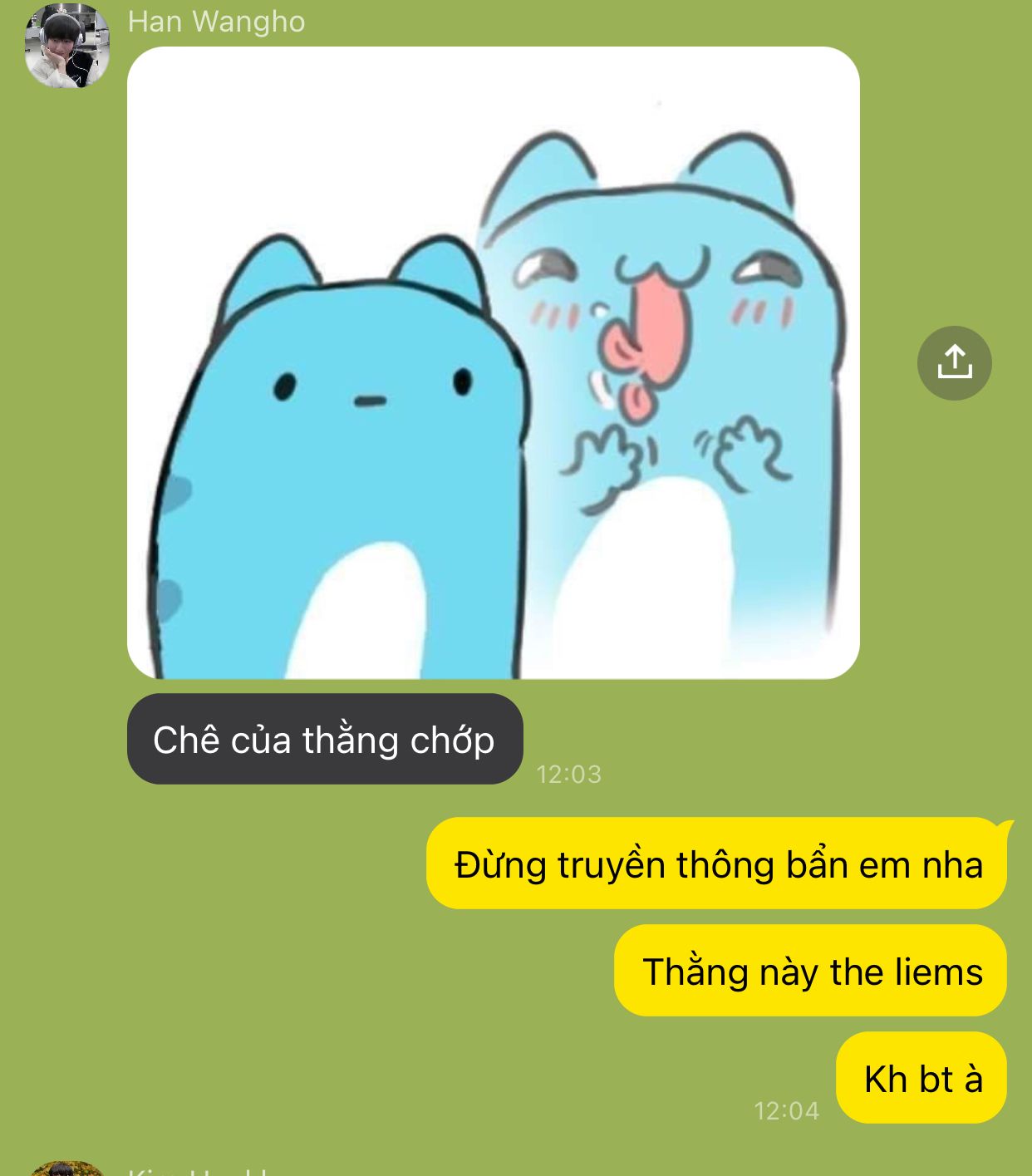Open the blue cat image message
This screenshot has height=1176, width=1032.
493,362
